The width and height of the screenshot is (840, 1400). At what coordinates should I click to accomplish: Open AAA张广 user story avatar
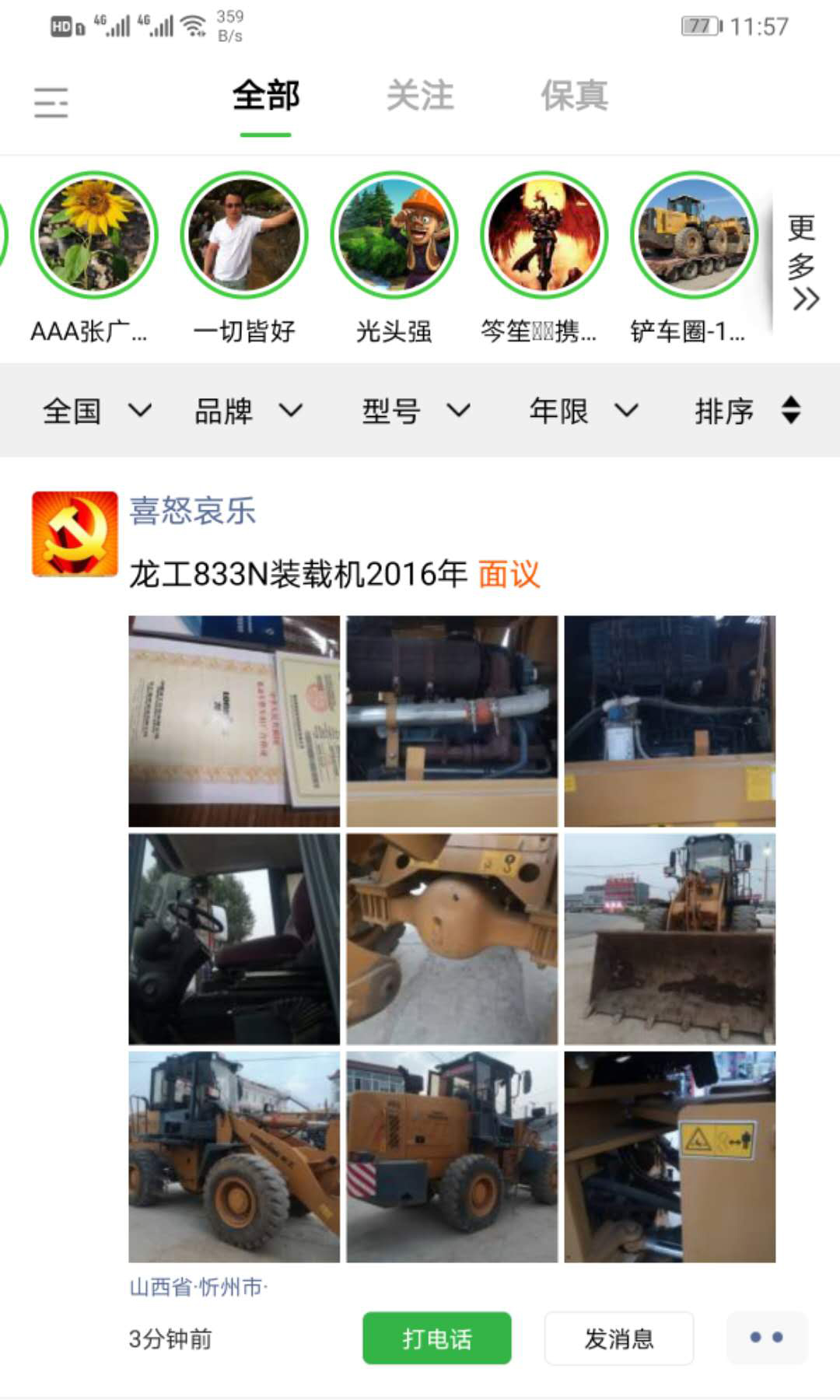pyautogui.click(x=94, y=236)
